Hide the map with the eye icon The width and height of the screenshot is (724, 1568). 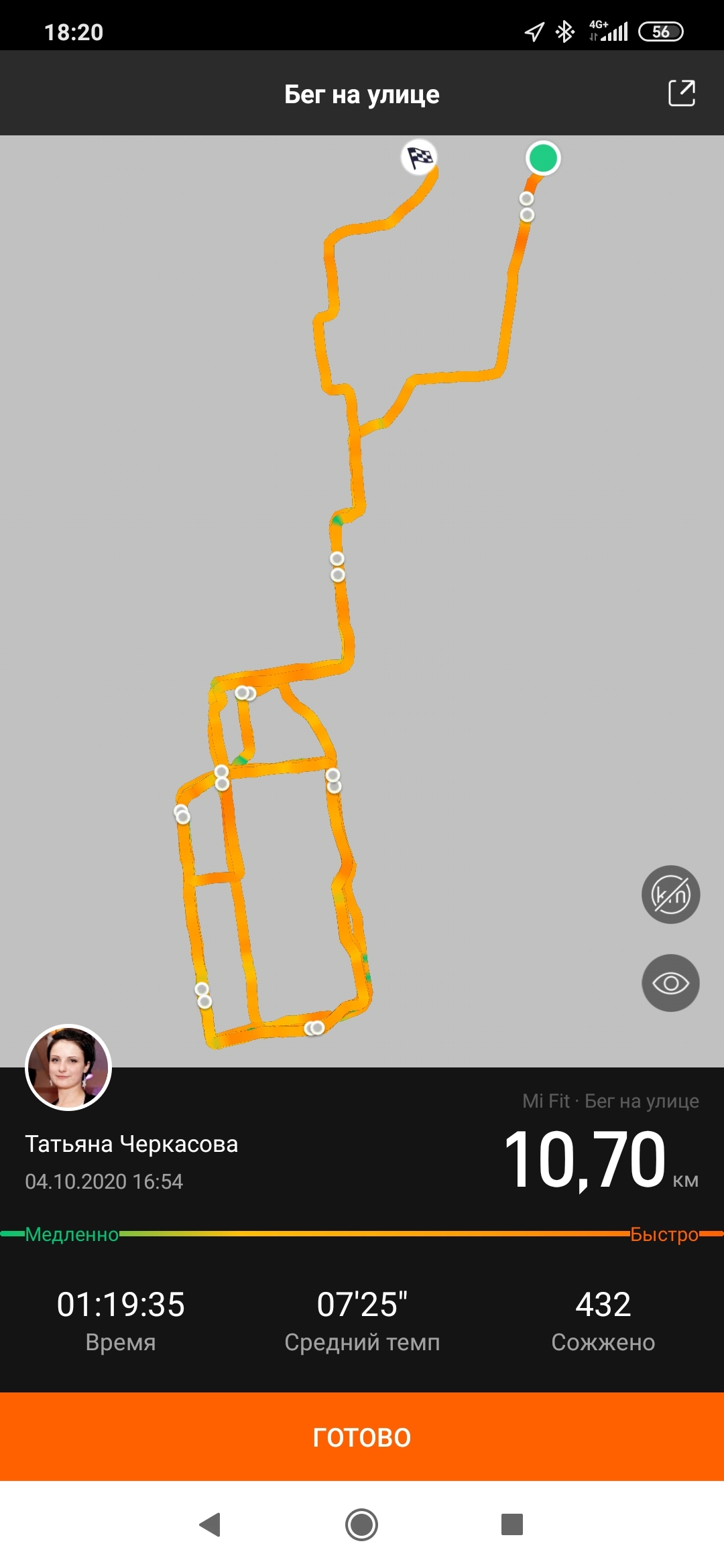coord(670,983)
